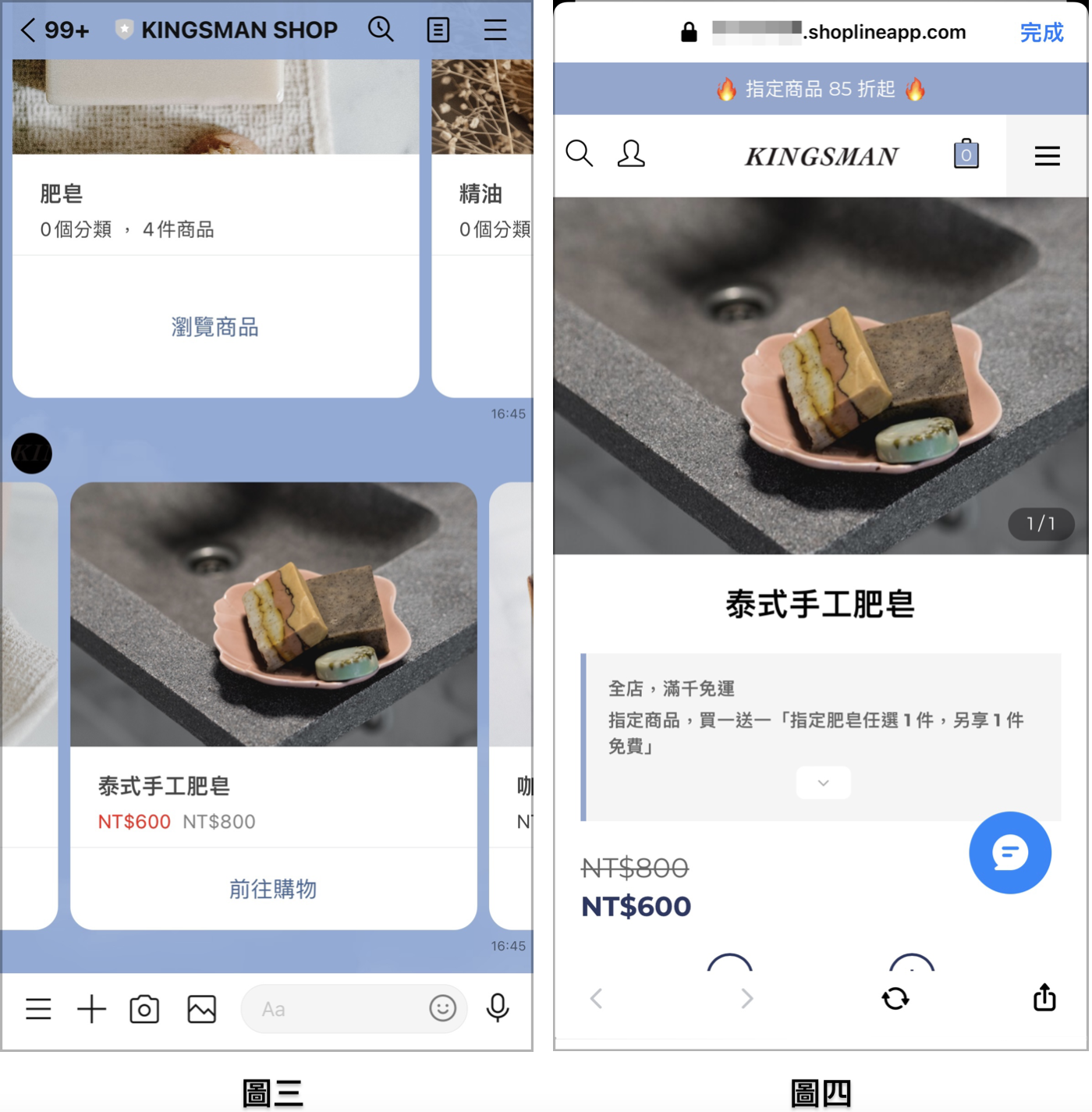This screenshot has width=1092, height=1112.
Task: Open the shopping cart bag
Action: (966, 154)
